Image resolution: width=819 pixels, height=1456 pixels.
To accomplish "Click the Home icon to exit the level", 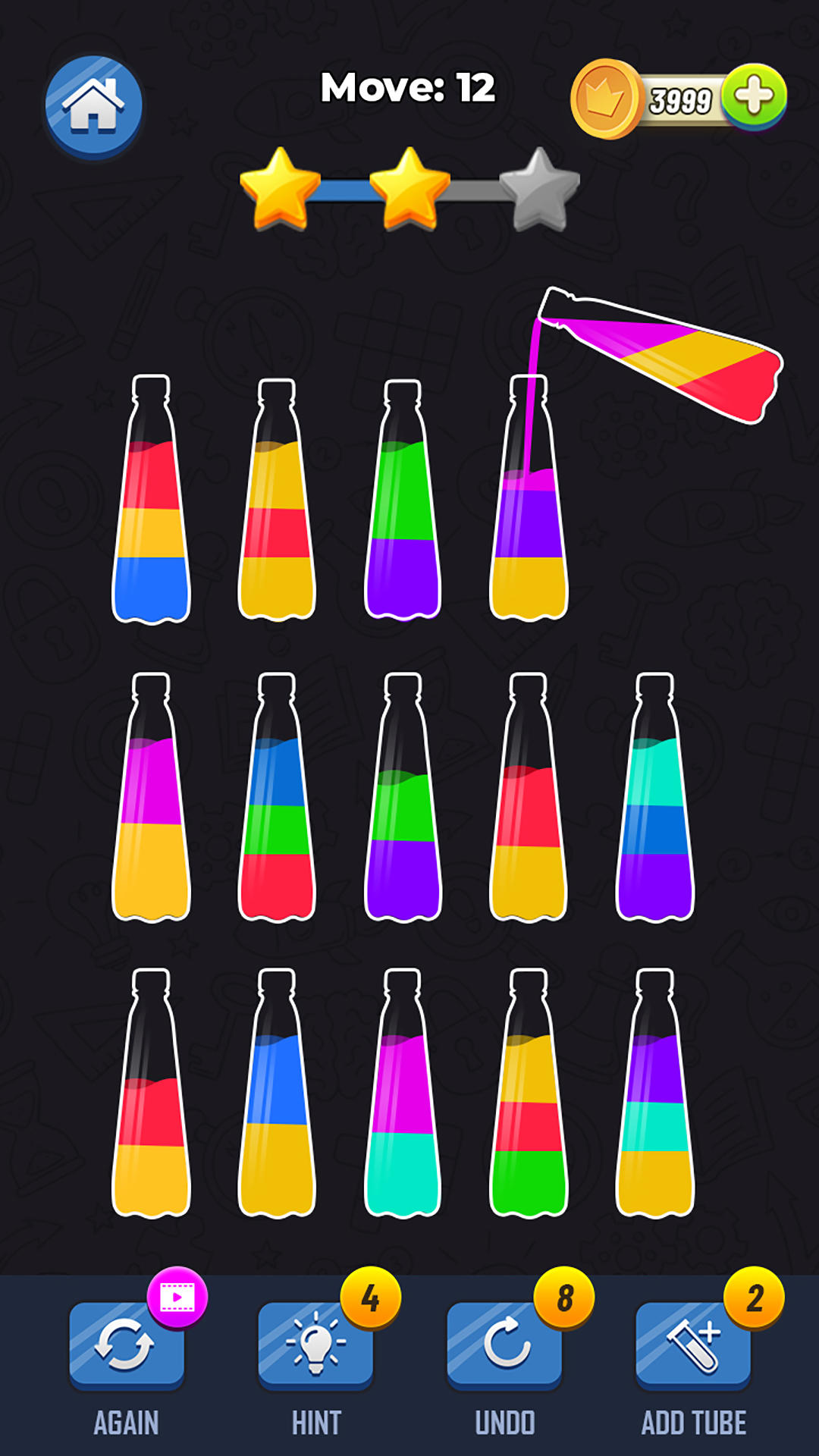I will click(94, 106).
